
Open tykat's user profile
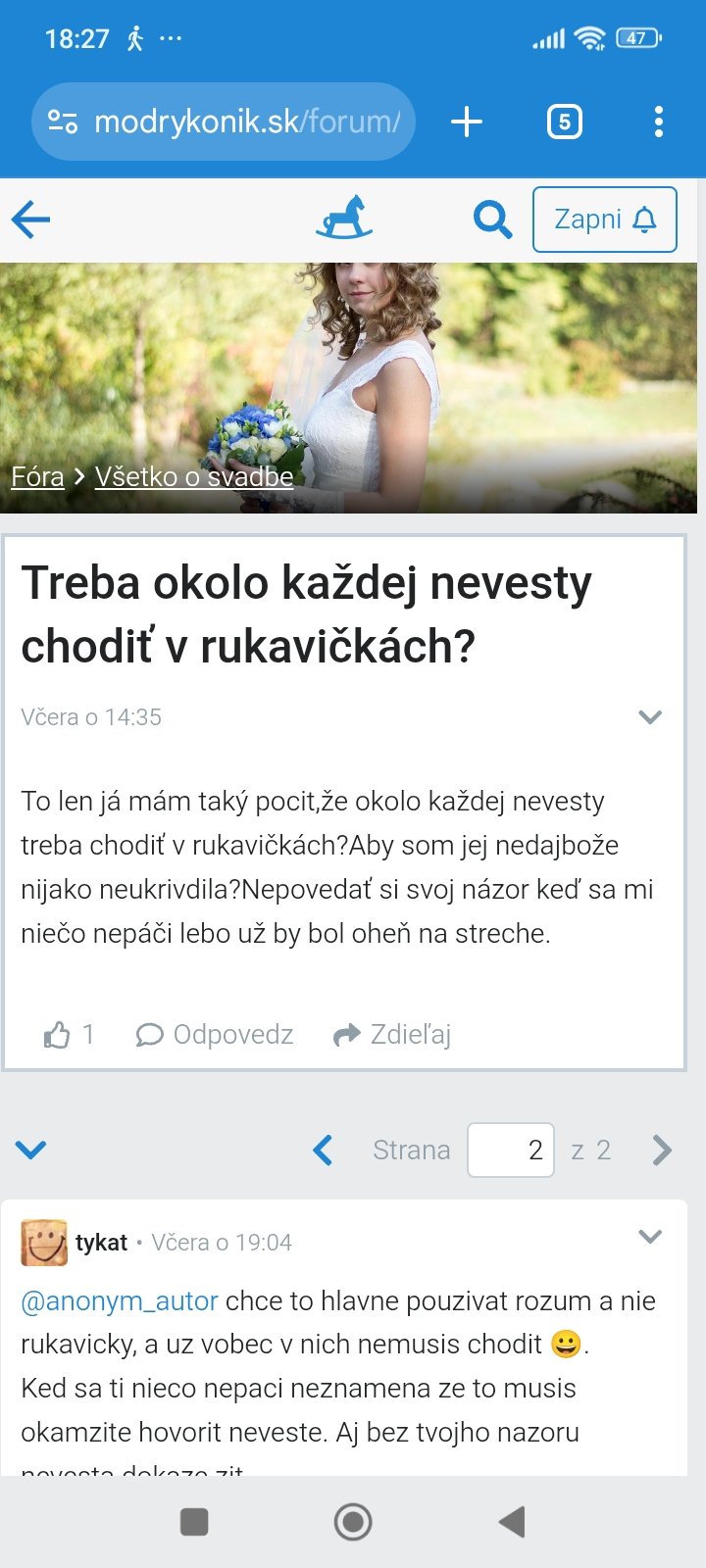click(101, 1243)
